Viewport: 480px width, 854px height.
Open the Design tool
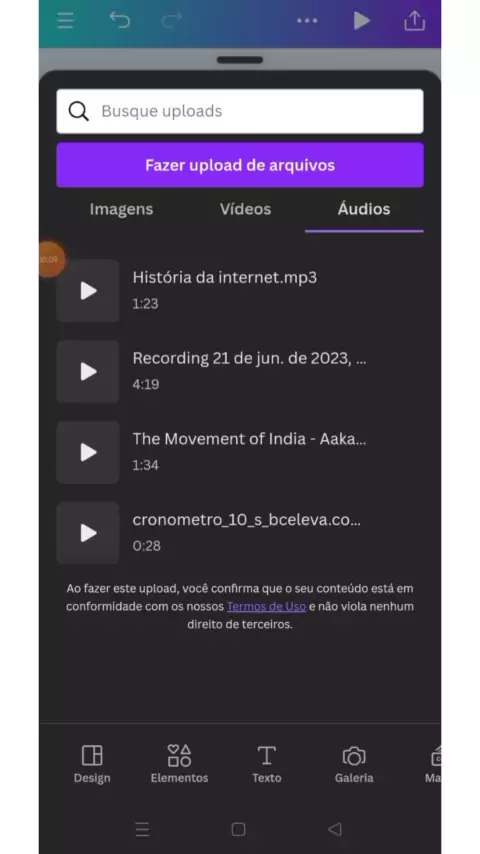click(92, 764)
